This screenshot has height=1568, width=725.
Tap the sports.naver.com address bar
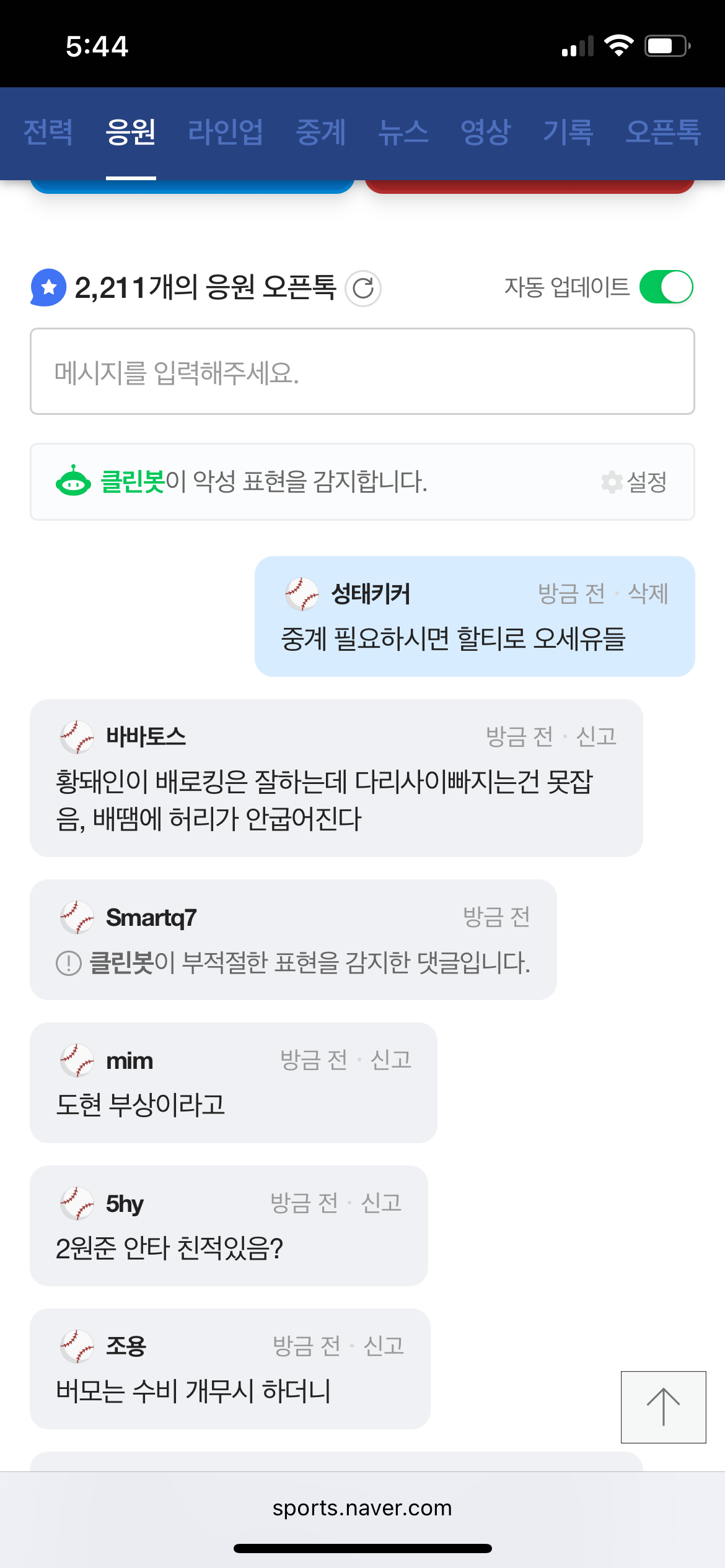coord(362,1508)
